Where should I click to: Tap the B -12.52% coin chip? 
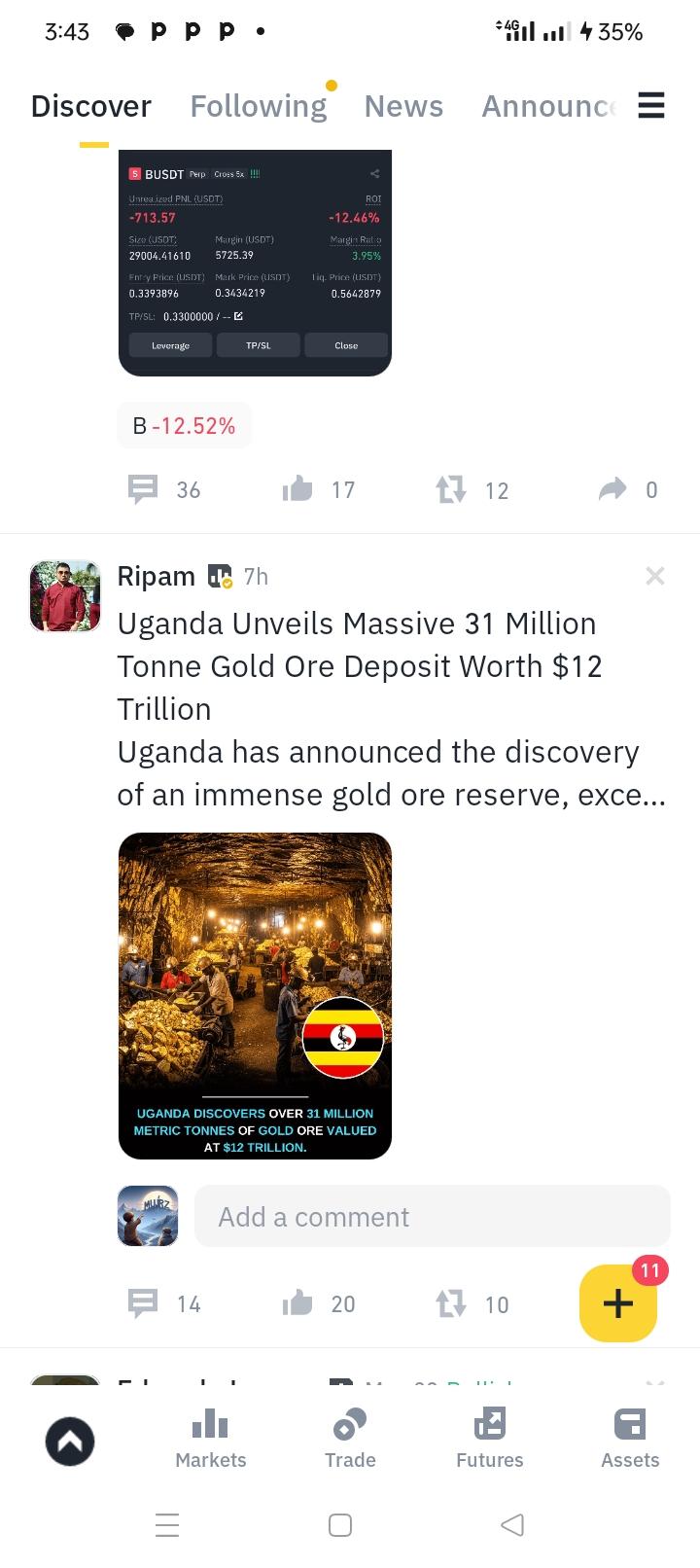pyautogui.click(x=184, y=426)
